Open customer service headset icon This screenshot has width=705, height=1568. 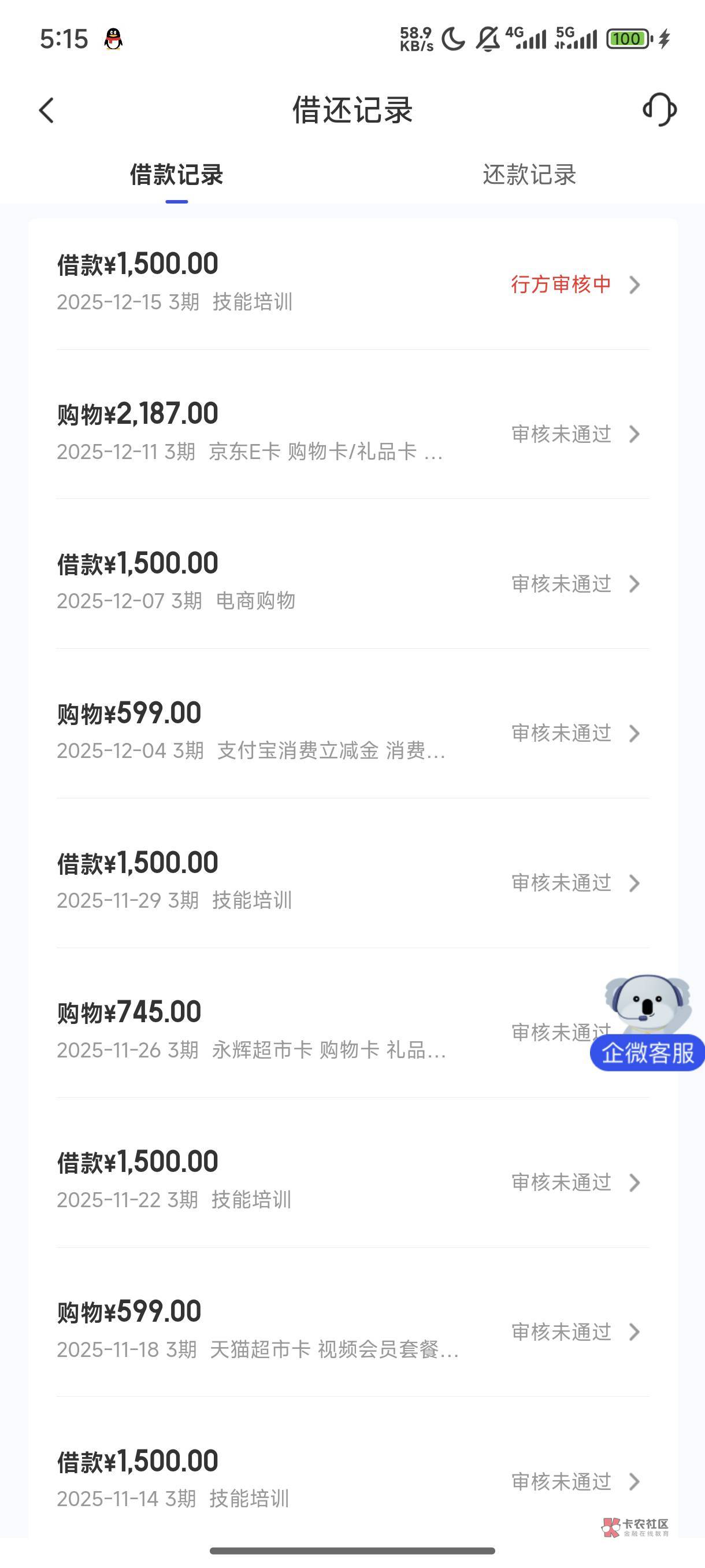[659, 110]
